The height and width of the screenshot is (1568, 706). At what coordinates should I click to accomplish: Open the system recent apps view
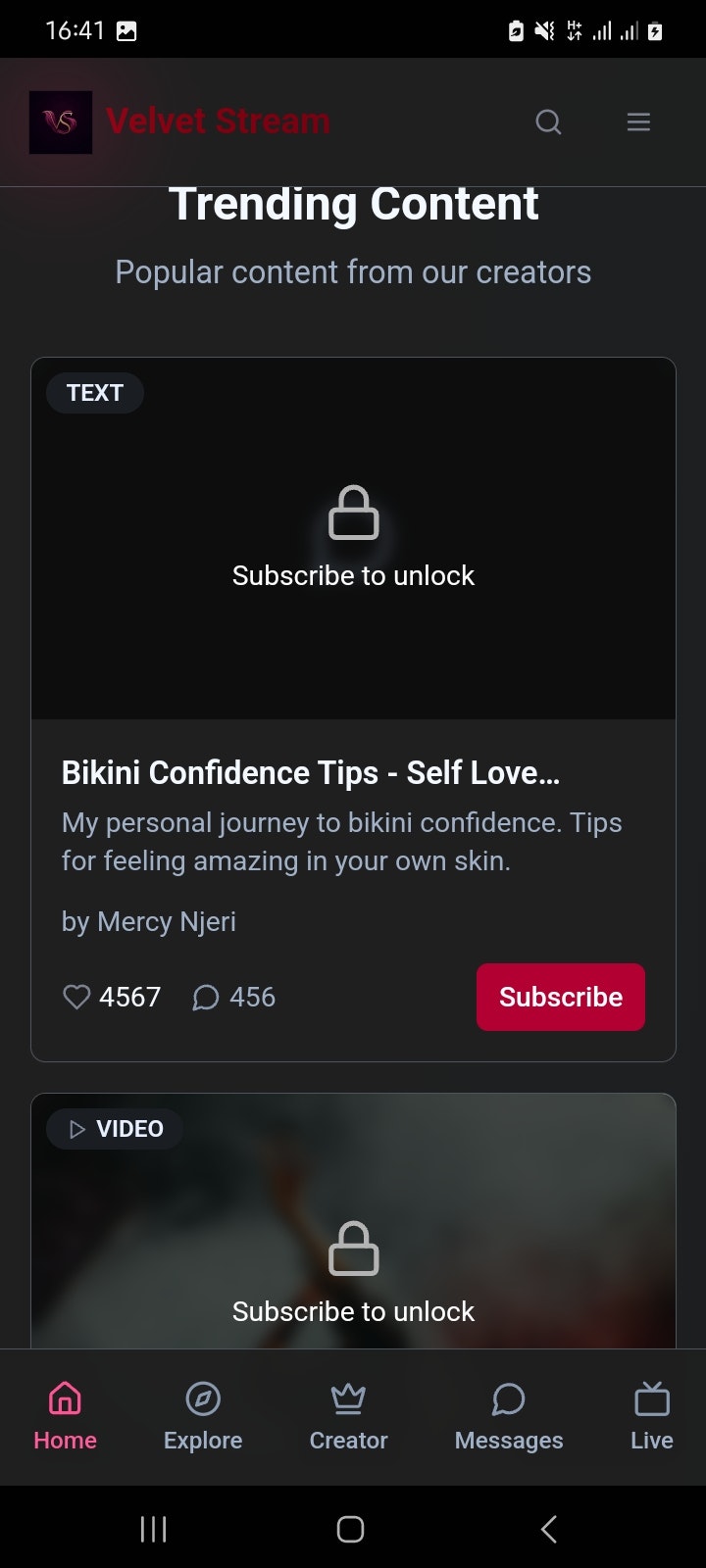point(154,1529)
